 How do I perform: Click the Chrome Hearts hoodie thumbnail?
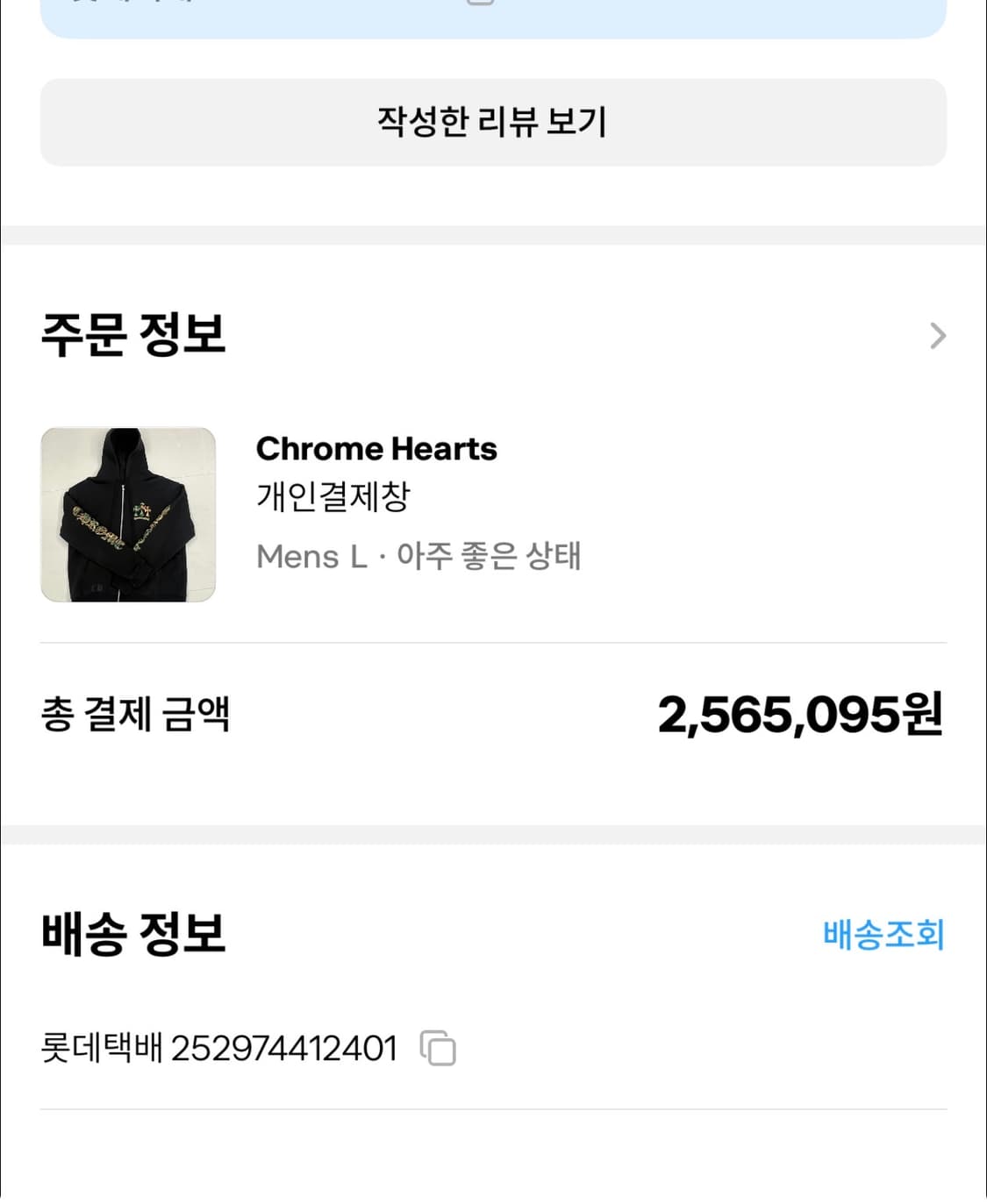point(128,513)
